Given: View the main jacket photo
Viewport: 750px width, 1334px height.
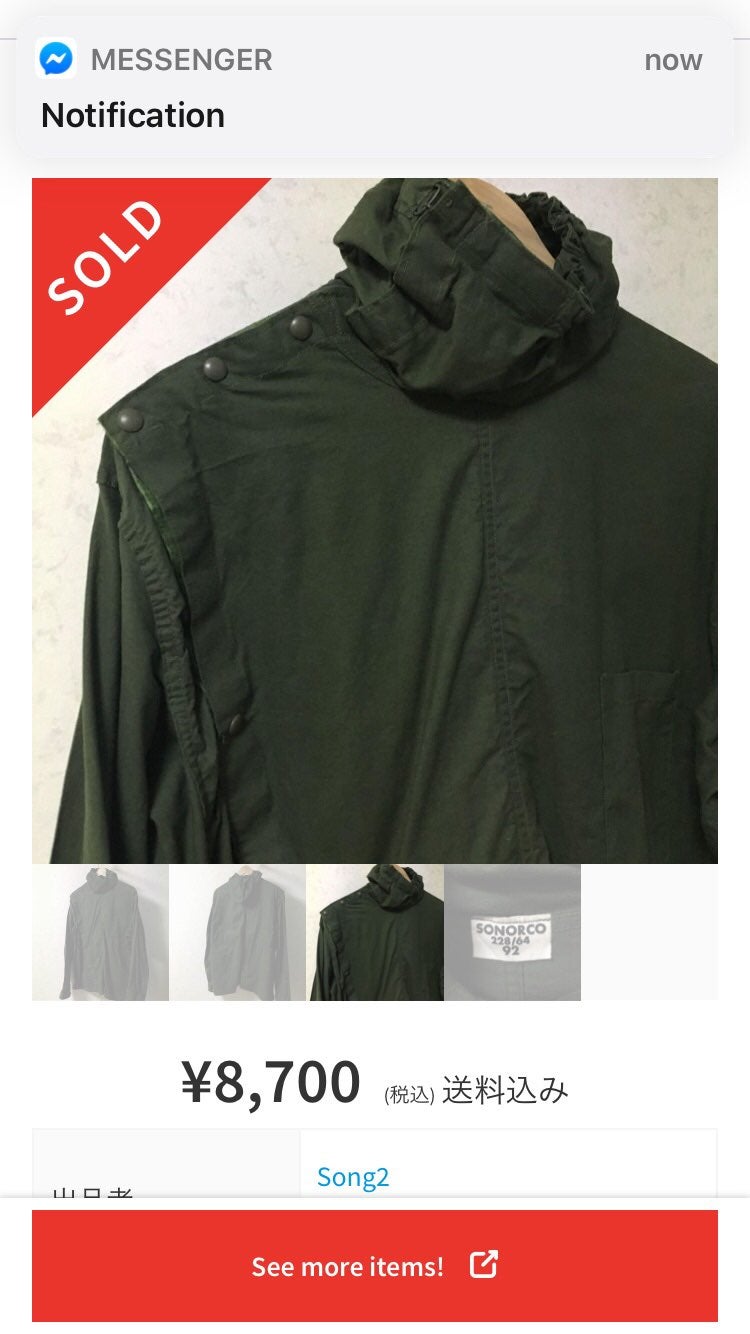Looking at the screenshot, I should coord(375,521).
